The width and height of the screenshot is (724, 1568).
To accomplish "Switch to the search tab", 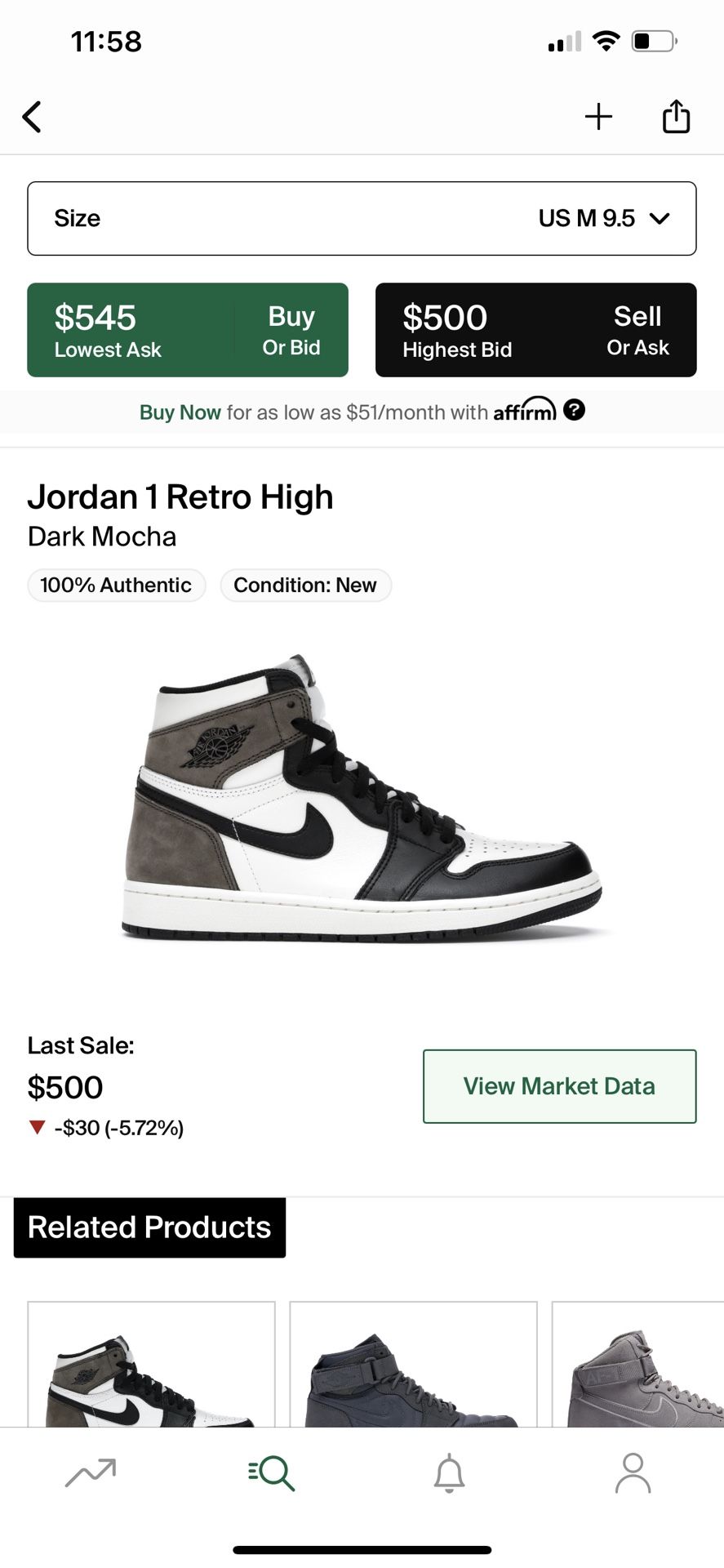I will (x=271, y=1472).
